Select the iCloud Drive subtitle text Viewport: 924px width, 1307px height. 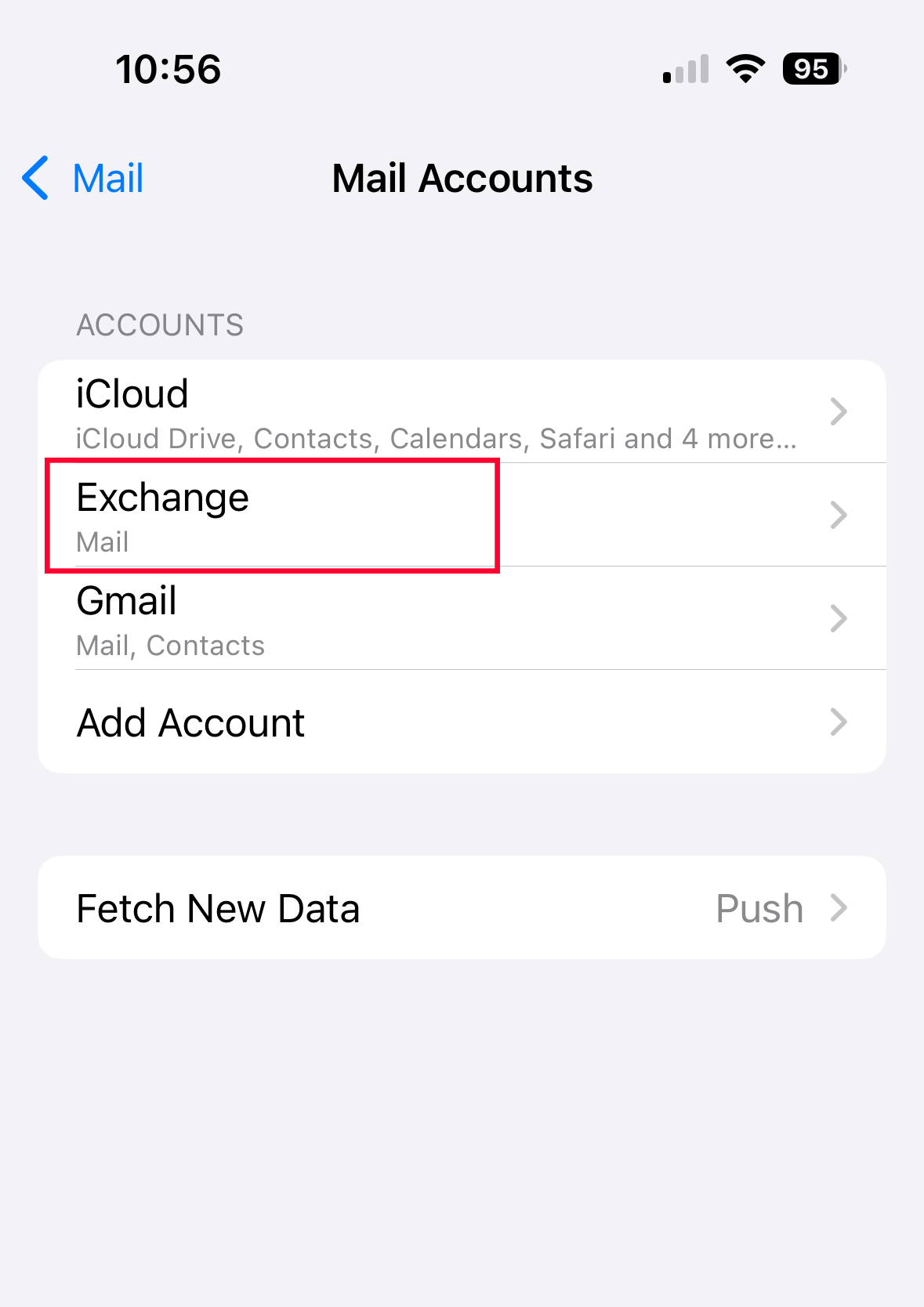pyautogui.click(x=436, y=438)
